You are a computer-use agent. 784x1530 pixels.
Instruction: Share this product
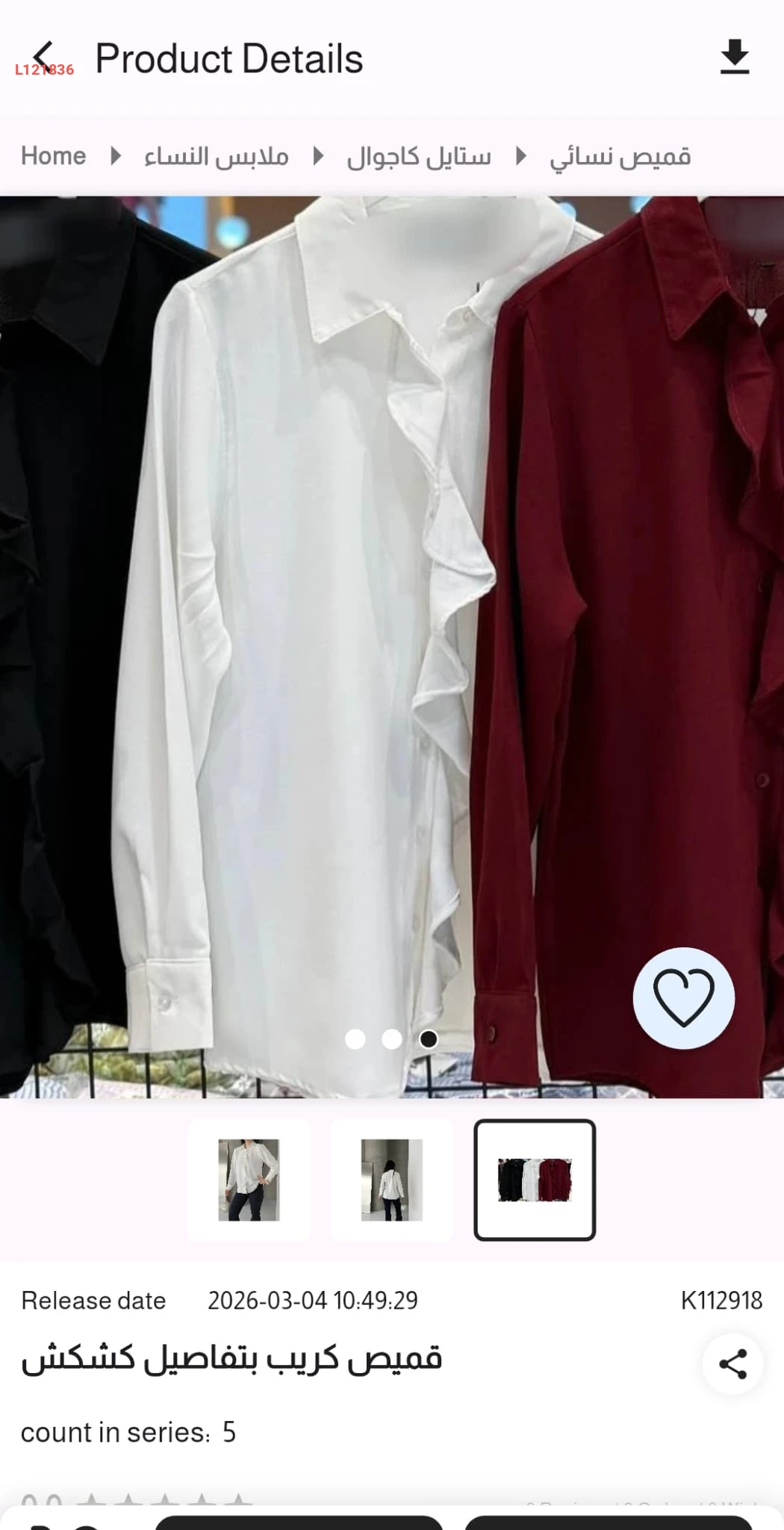[x=732, y=1363]
